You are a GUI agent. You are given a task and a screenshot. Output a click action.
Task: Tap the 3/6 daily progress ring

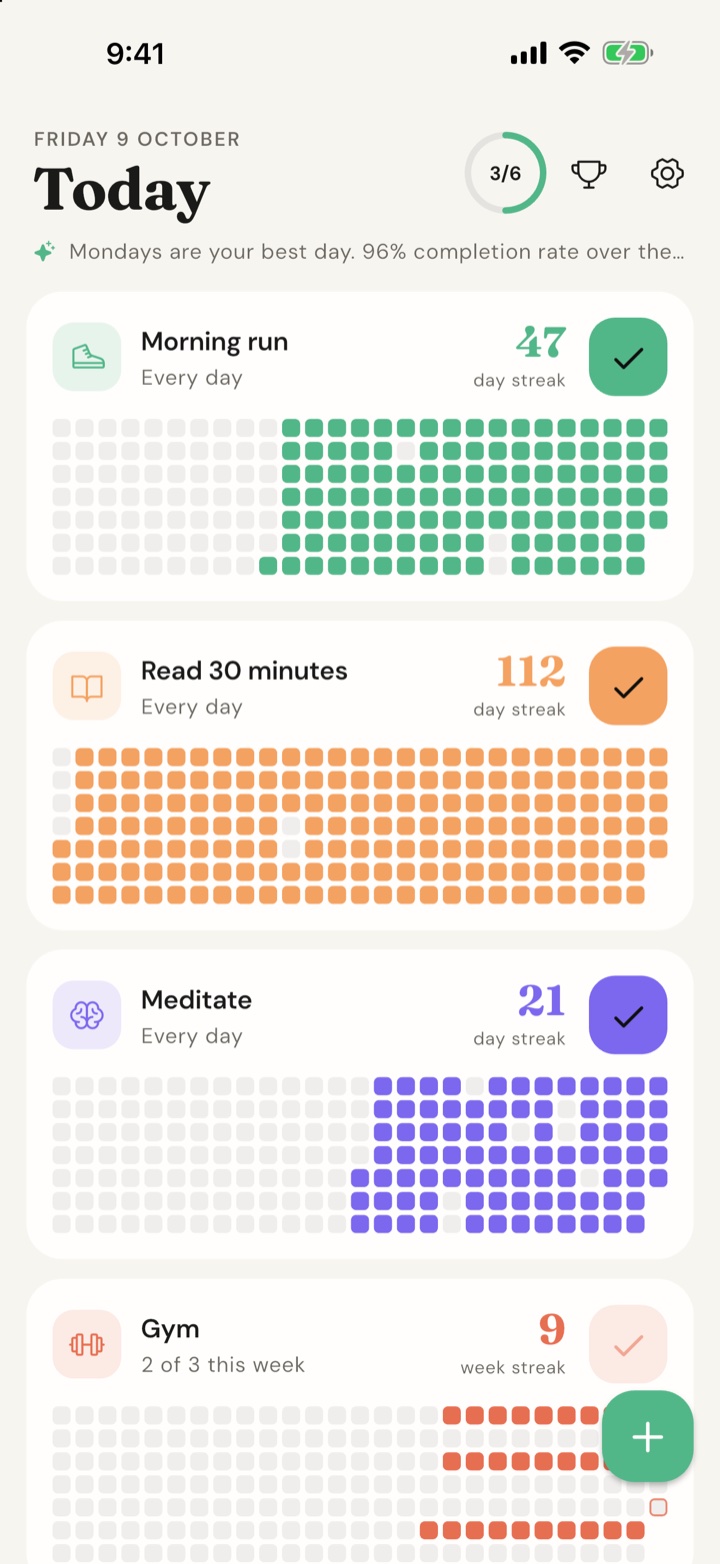click(x=506, y=173)
